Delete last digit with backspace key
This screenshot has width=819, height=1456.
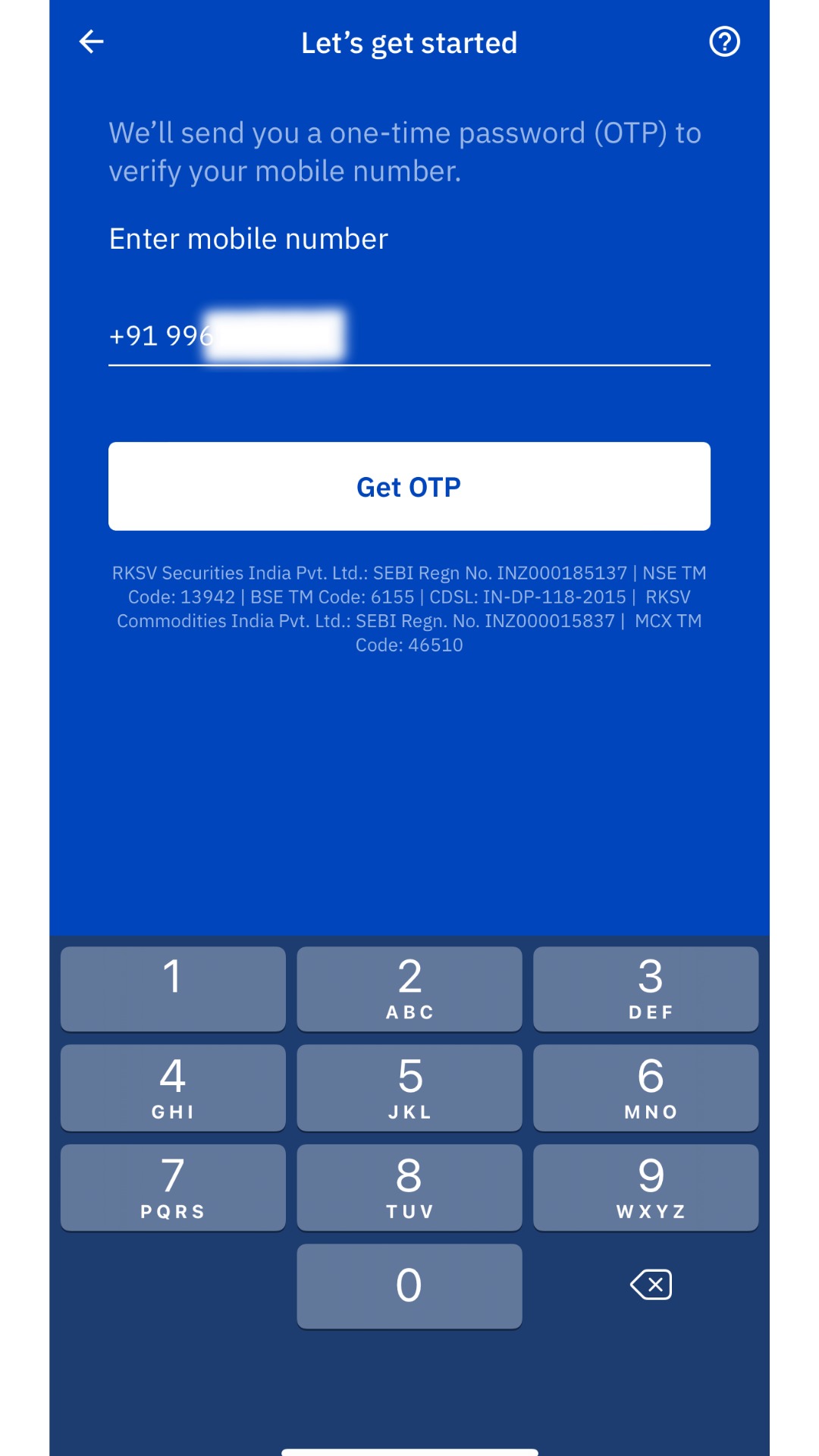pos(651,1285)
